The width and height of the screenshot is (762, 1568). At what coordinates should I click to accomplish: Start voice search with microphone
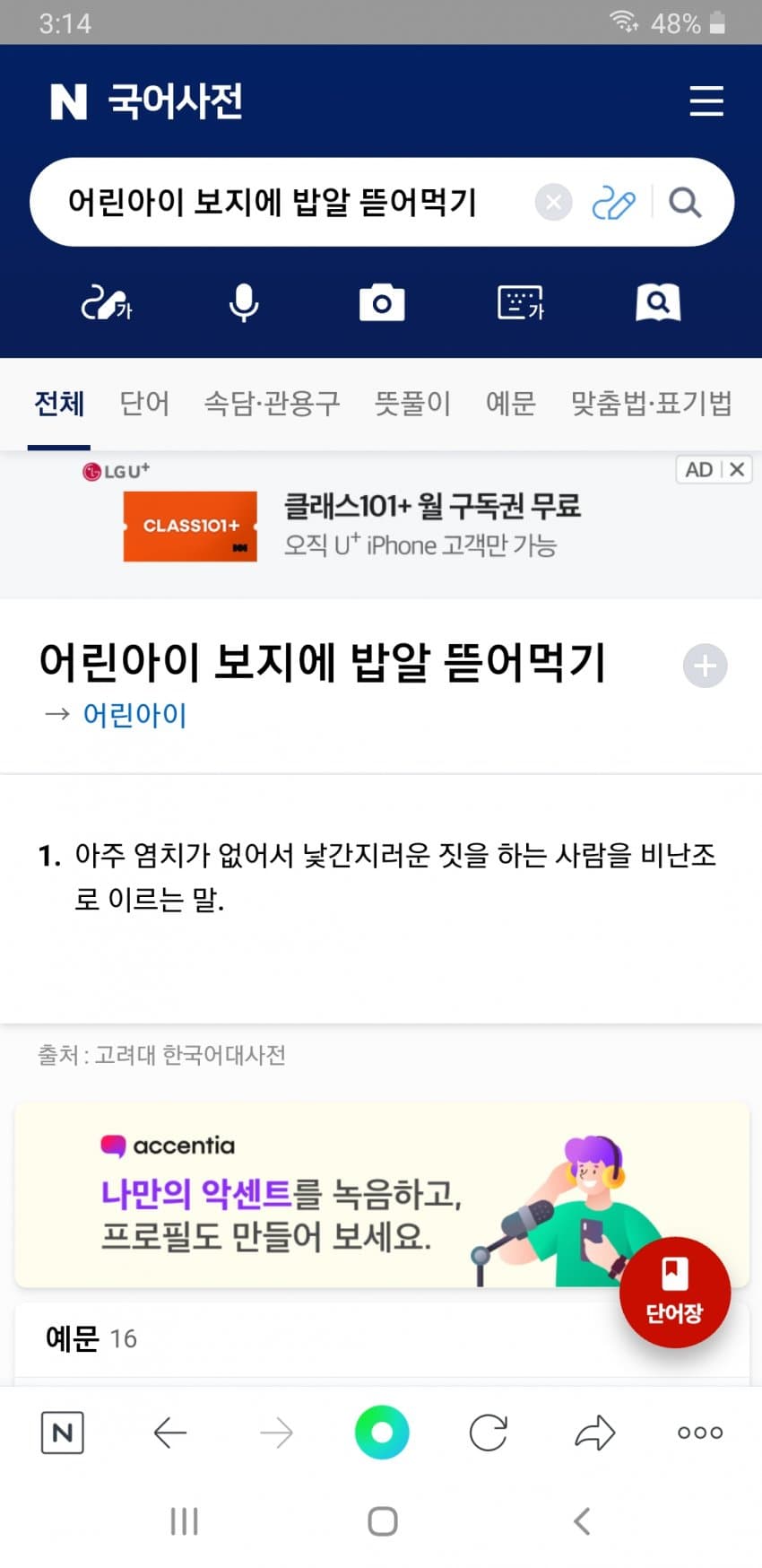[243, 303]
